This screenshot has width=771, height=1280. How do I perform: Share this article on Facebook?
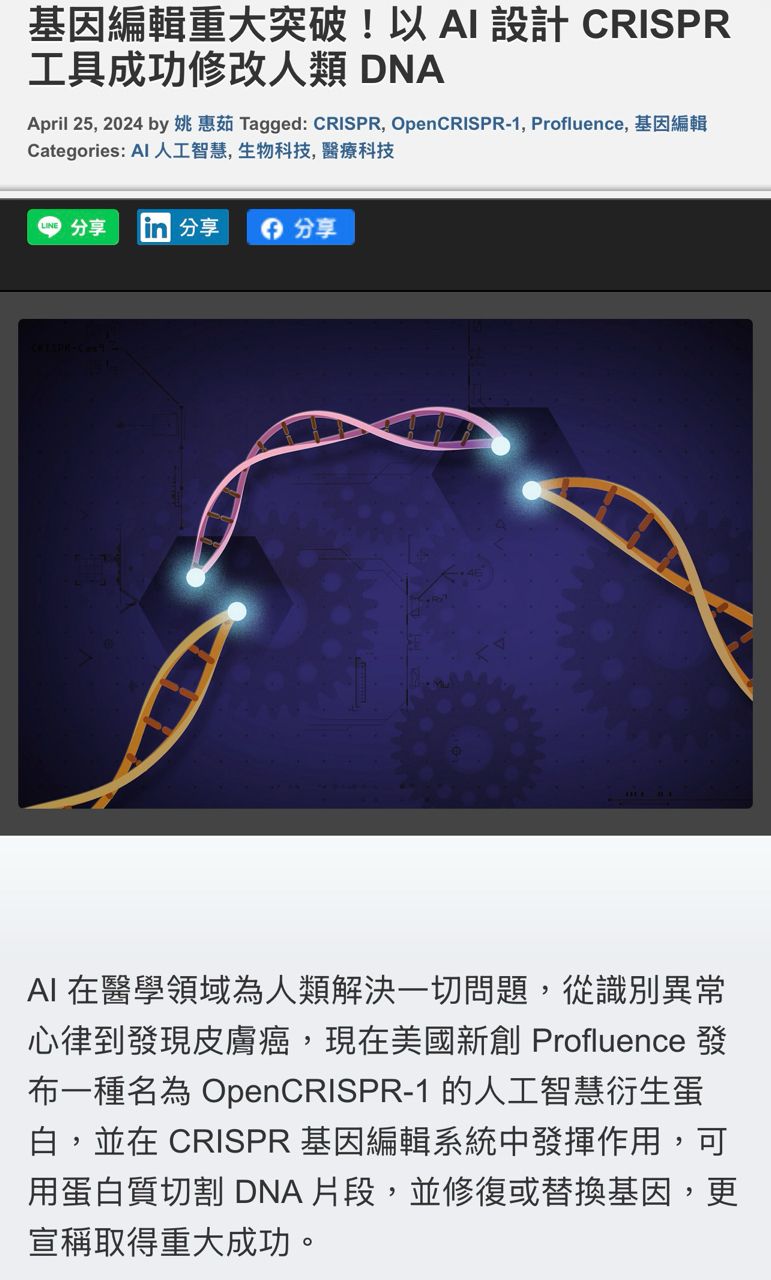300,227
